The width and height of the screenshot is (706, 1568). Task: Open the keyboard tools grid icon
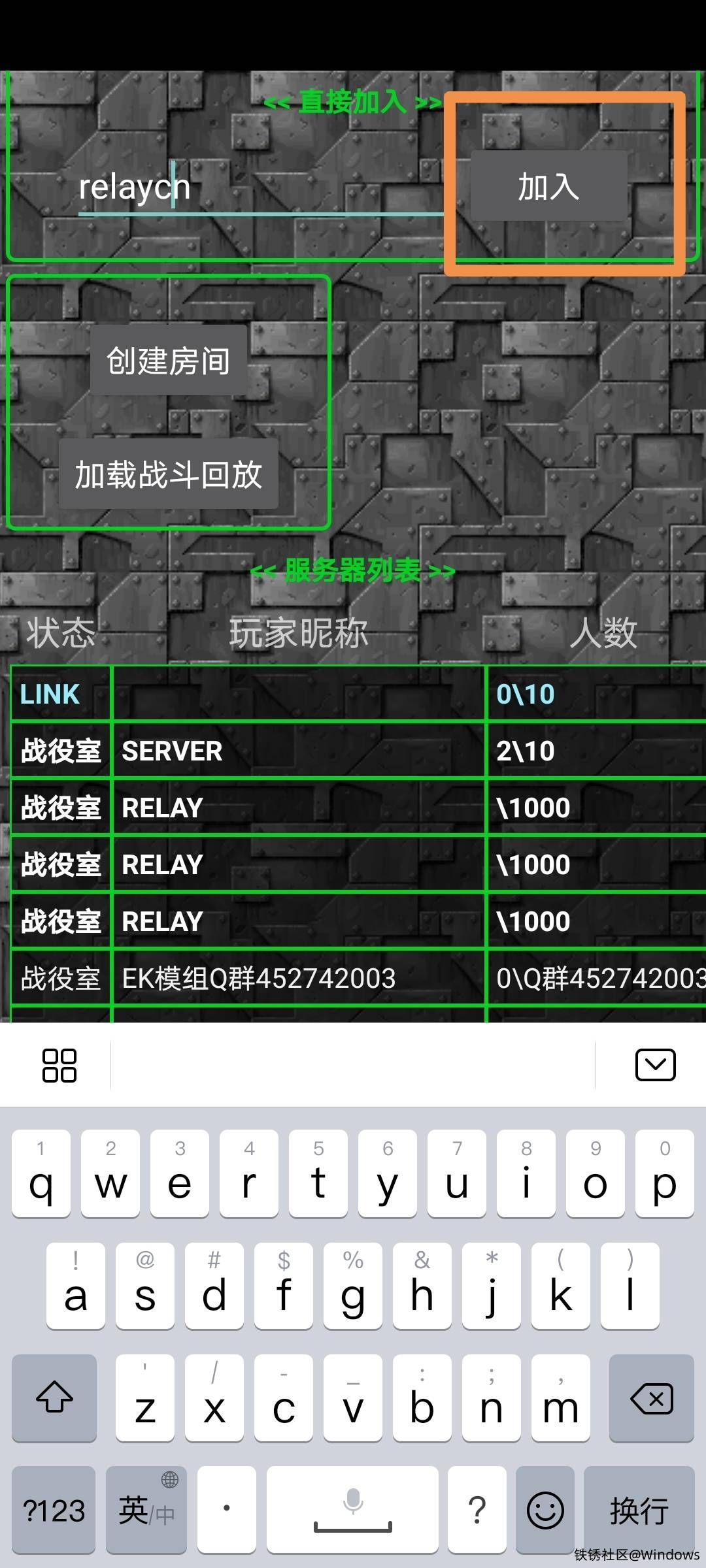pos(59,1066)
